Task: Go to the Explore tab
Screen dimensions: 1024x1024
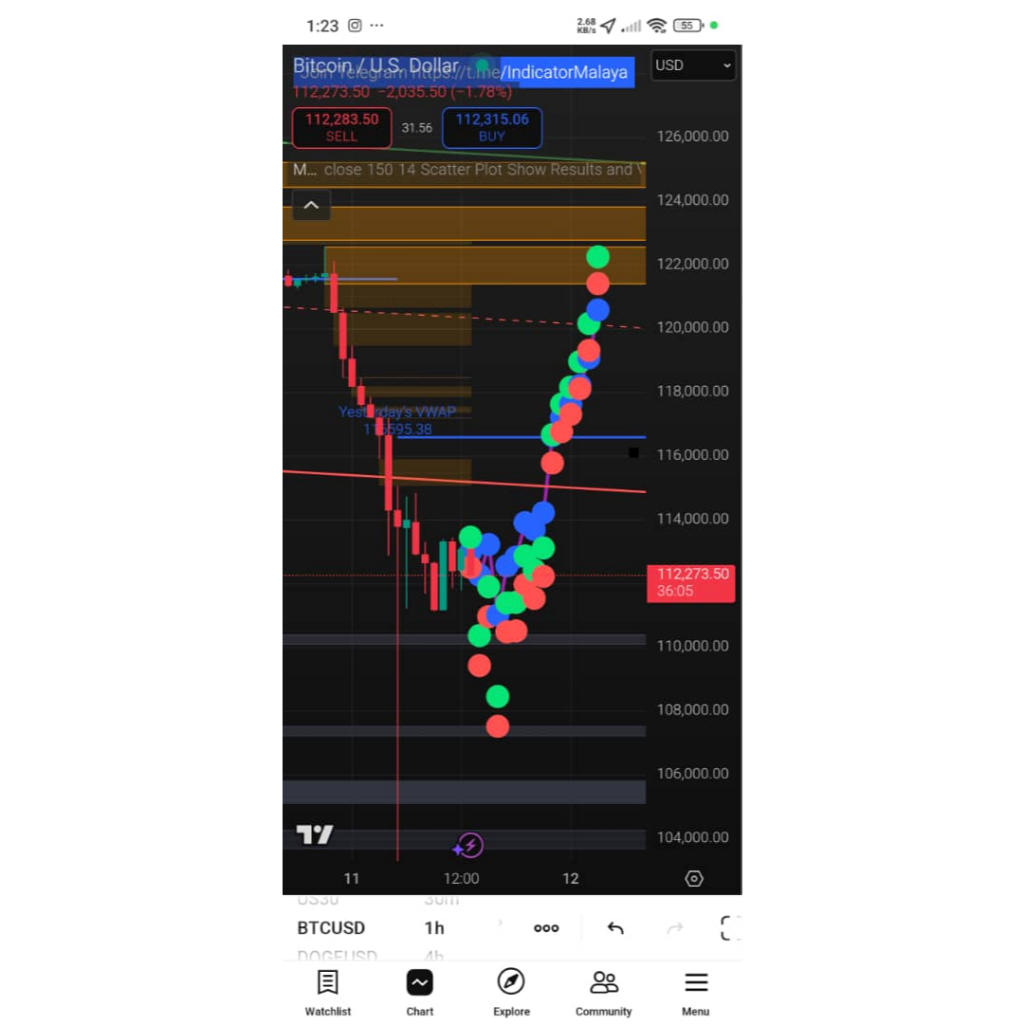Action: pyautogui.click(x=511, y=993)
